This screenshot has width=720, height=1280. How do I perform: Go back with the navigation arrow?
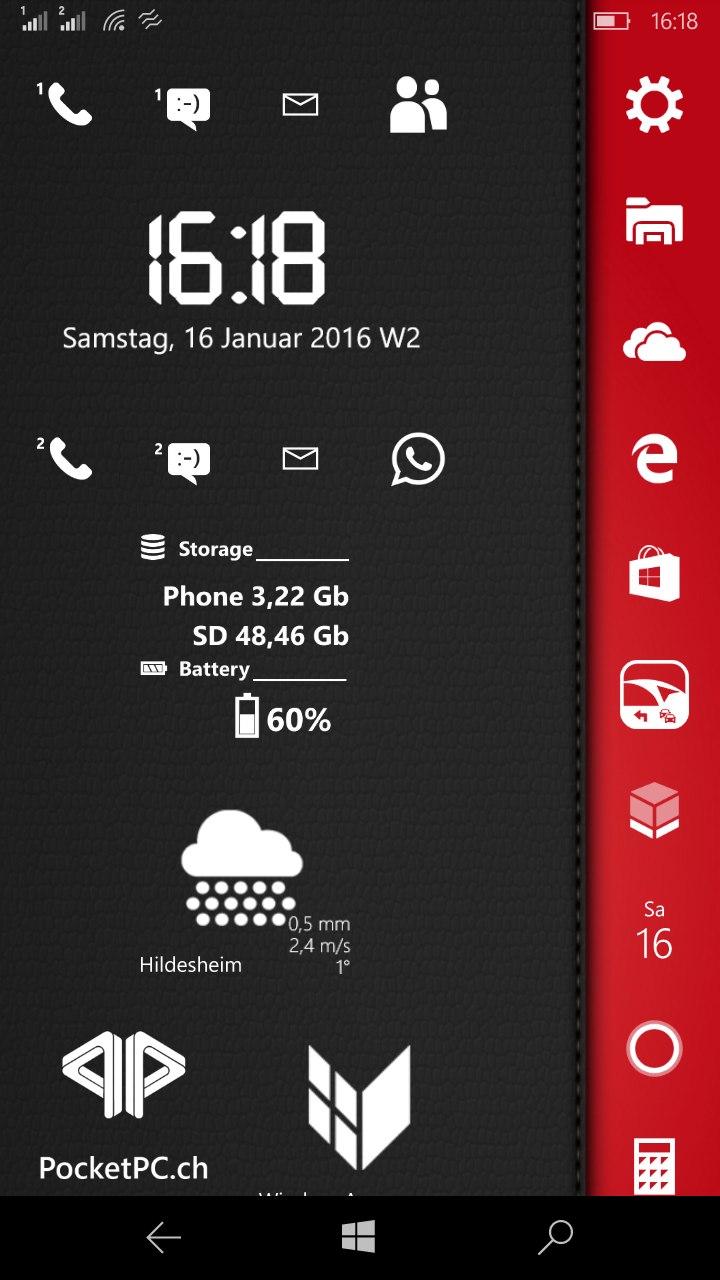(x=163, y=1238)
